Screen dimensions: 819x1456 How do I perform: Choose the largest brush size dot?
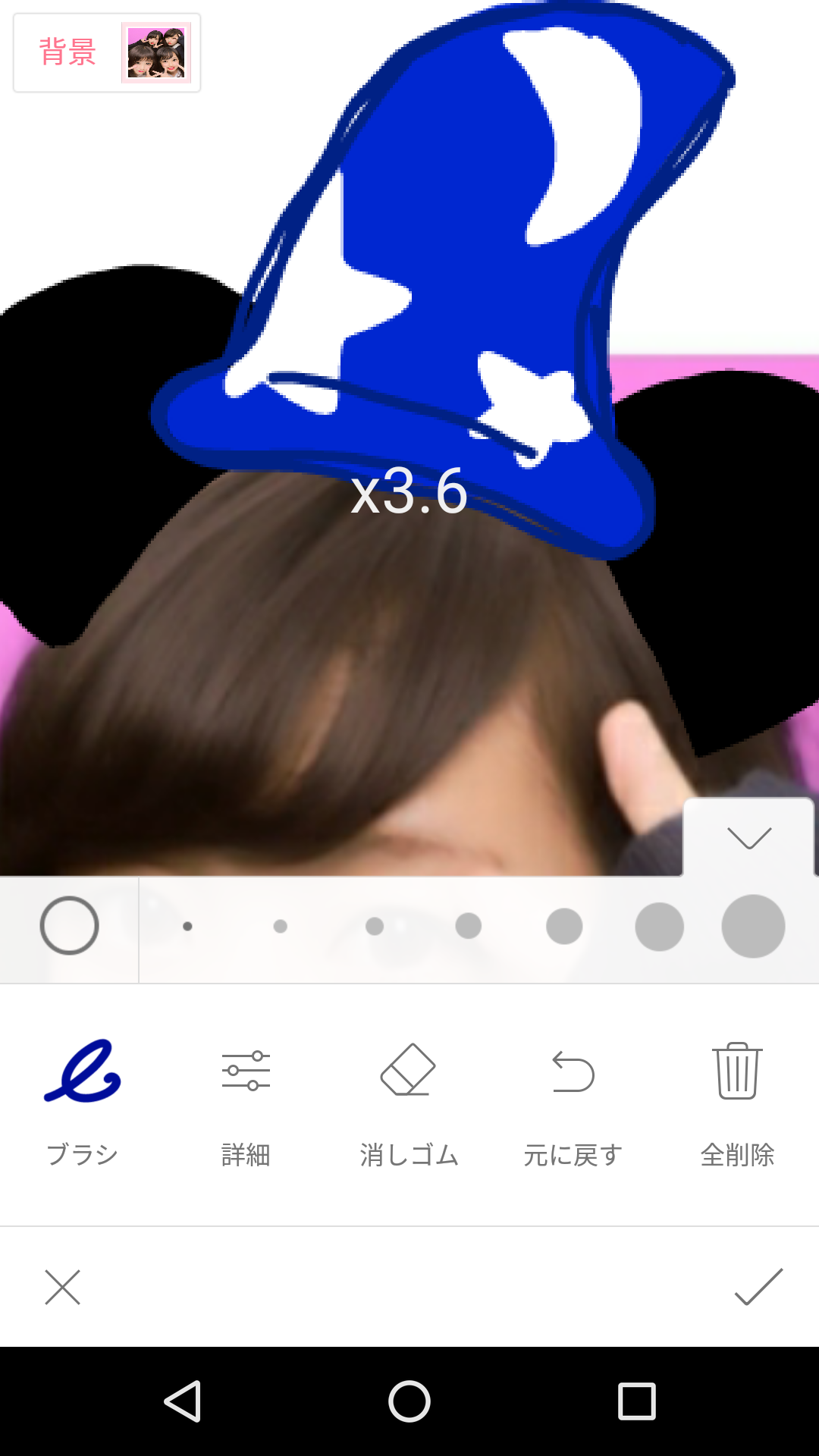click(x=753, y=926)
